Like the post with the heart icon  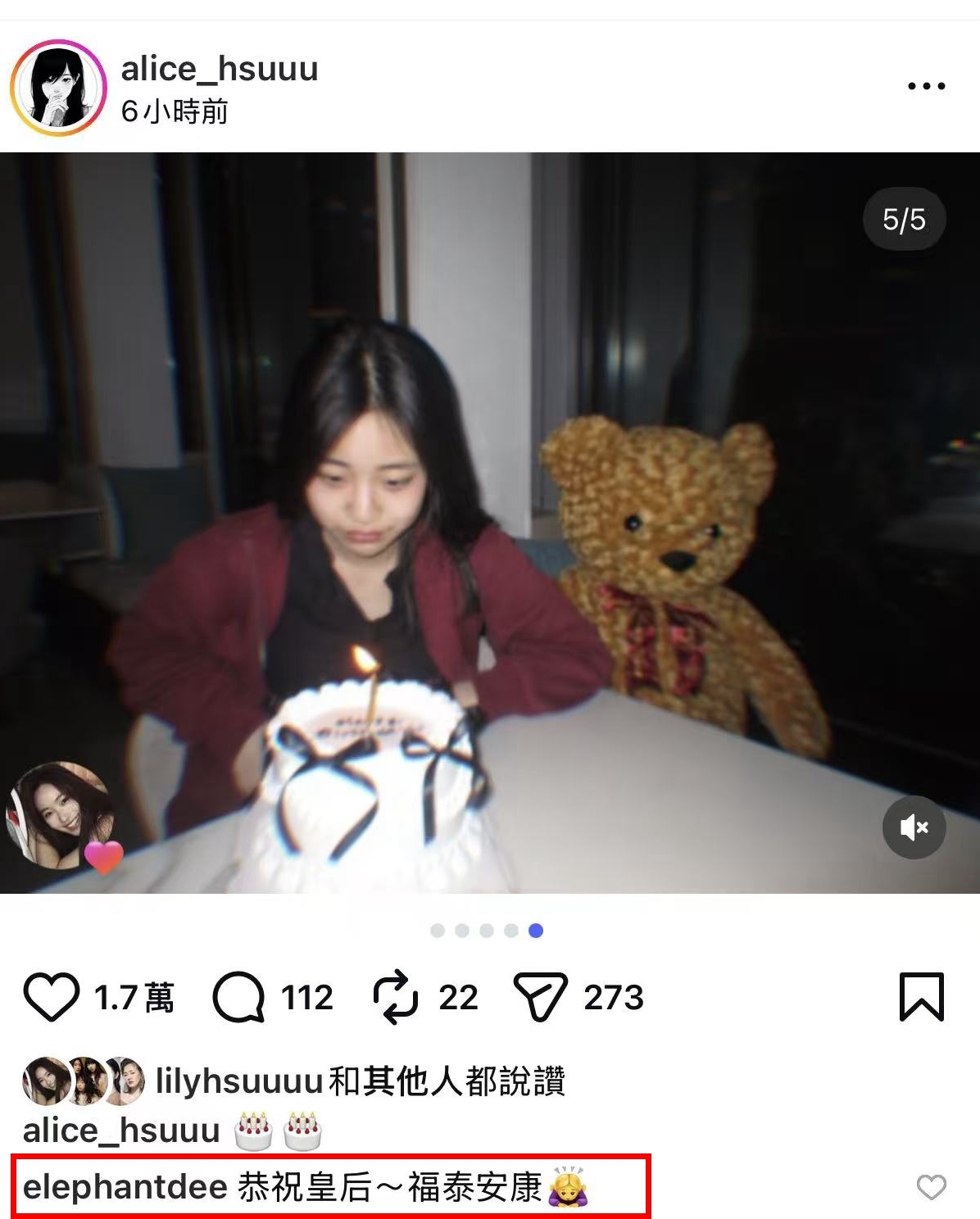tap(52, 997)
